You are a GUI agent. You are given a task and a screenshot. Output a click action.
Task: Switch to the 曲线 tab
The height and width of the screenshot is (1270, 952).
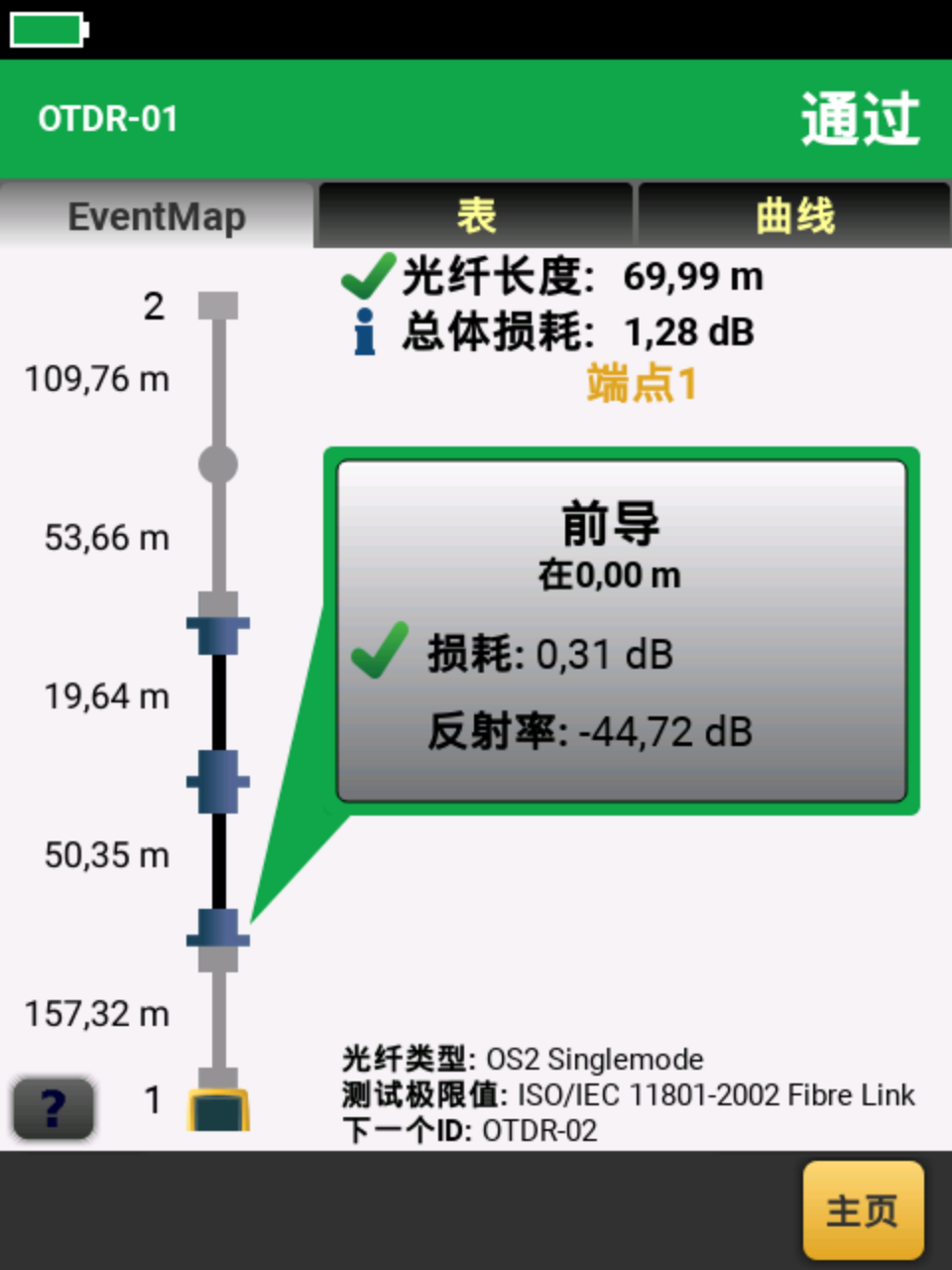pos(794,215)
